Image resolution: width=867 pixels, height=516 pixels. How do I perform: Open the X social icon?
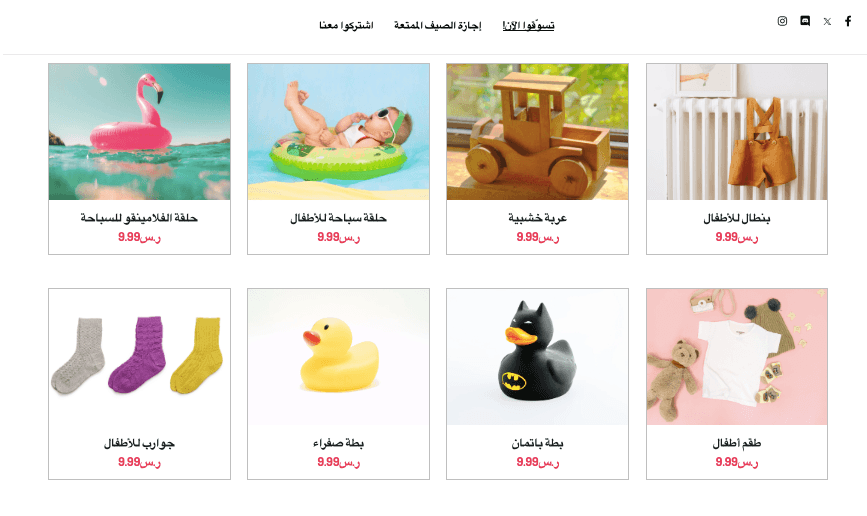click(x=827, y=21)
